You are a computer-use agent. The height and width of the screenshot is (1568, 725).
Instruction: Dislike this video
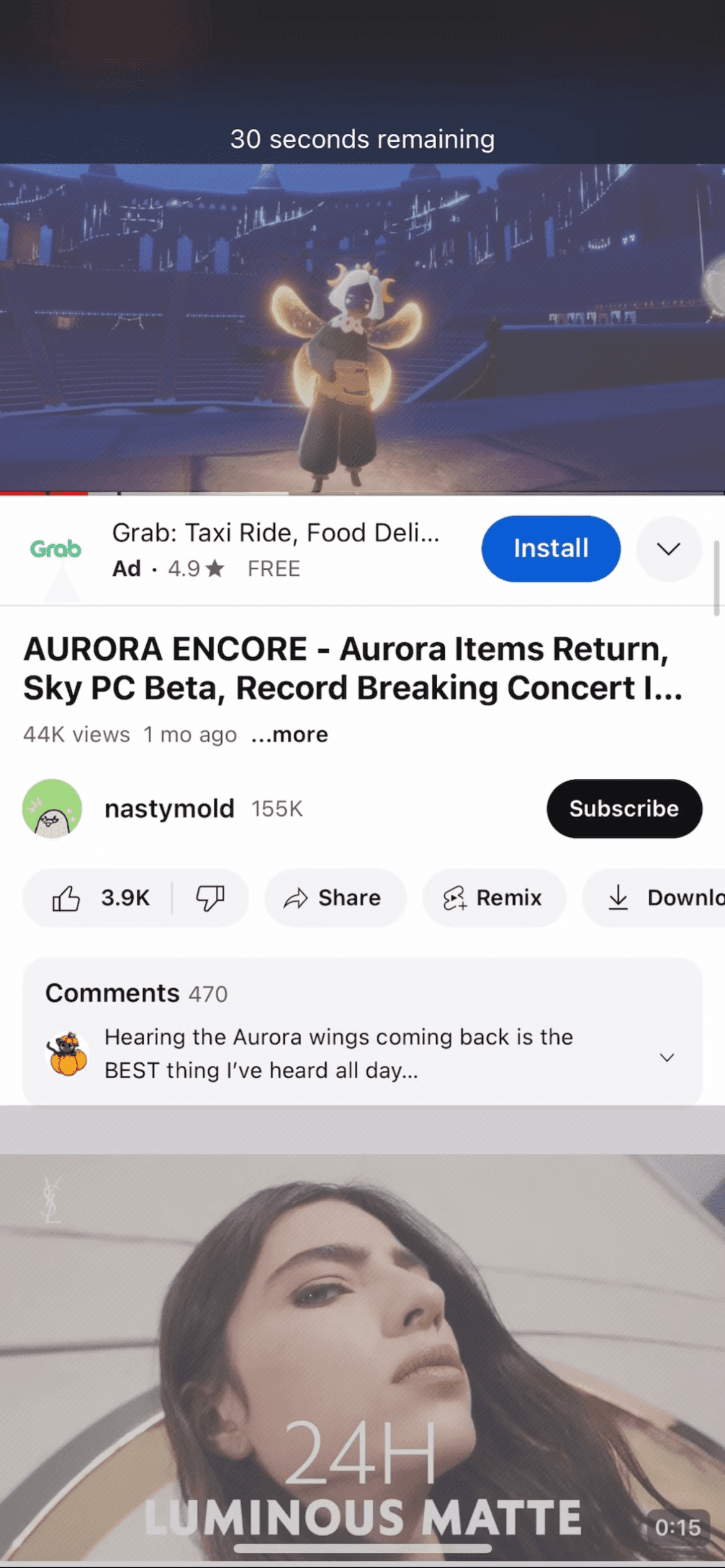[x=210, y=898]
